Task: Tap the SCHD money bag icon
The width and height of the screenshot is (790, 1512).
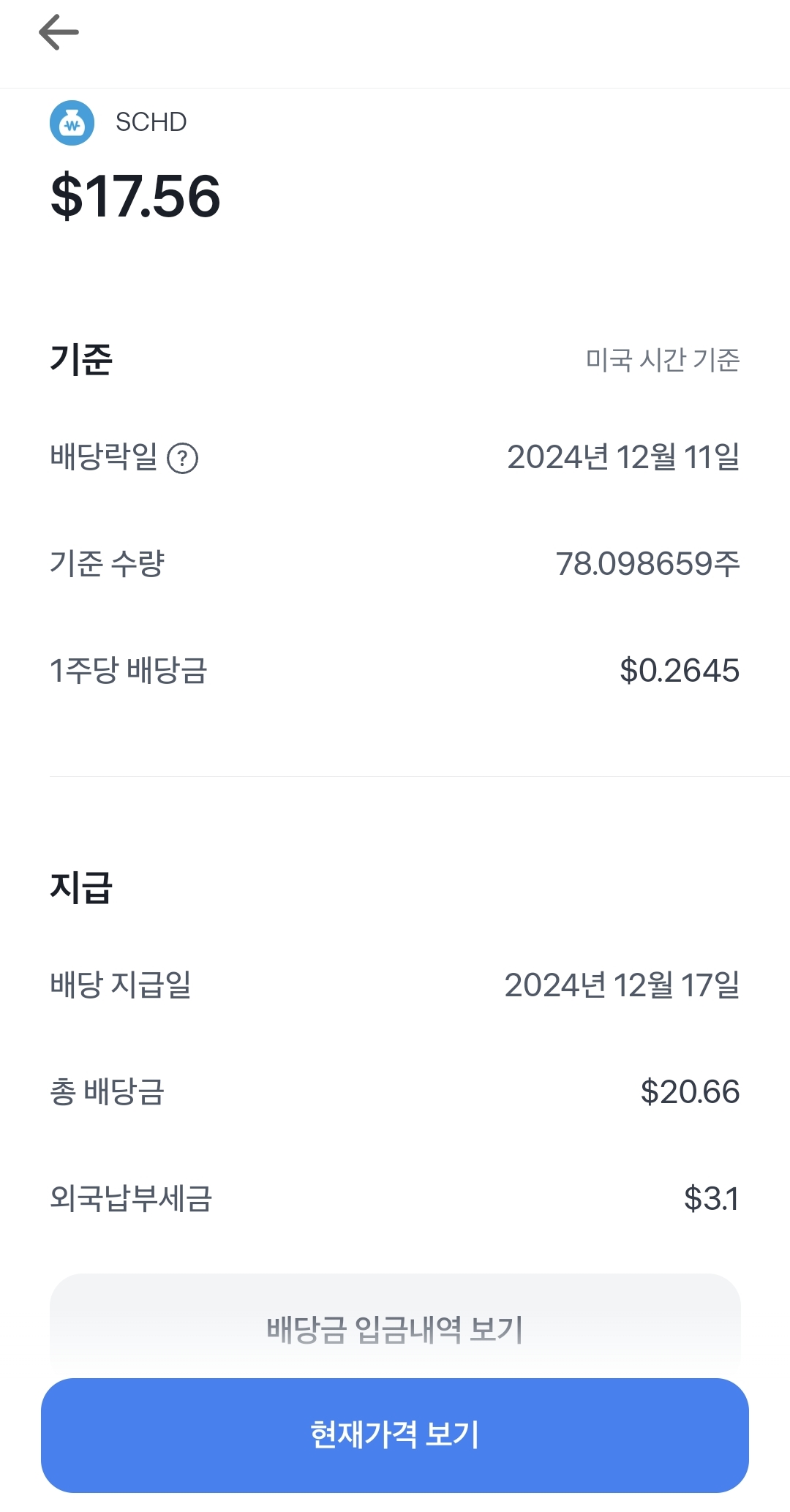Action: pos(72,121)
